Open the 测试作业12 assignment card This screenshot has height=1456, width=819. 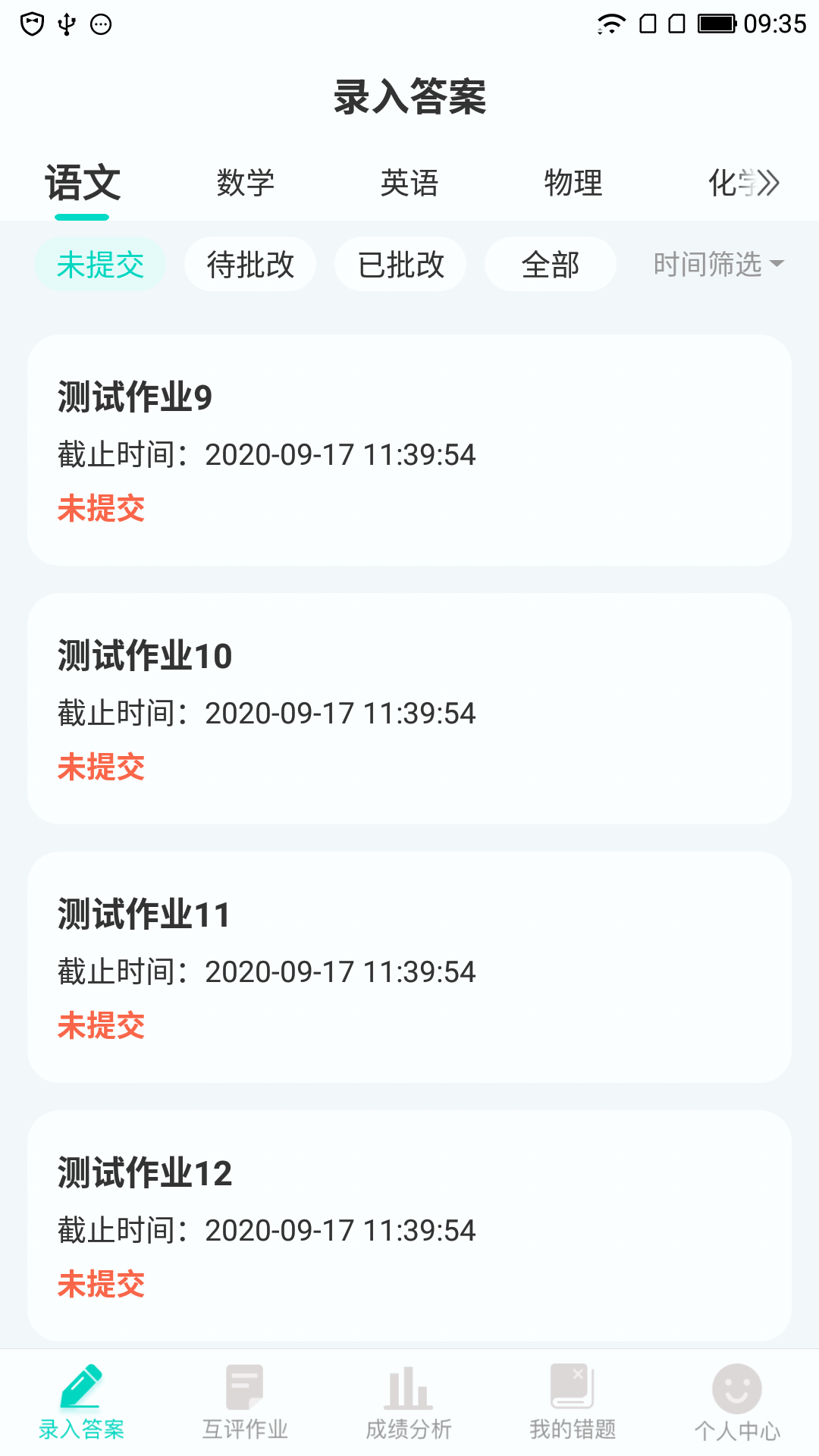tap(409, 1226)
